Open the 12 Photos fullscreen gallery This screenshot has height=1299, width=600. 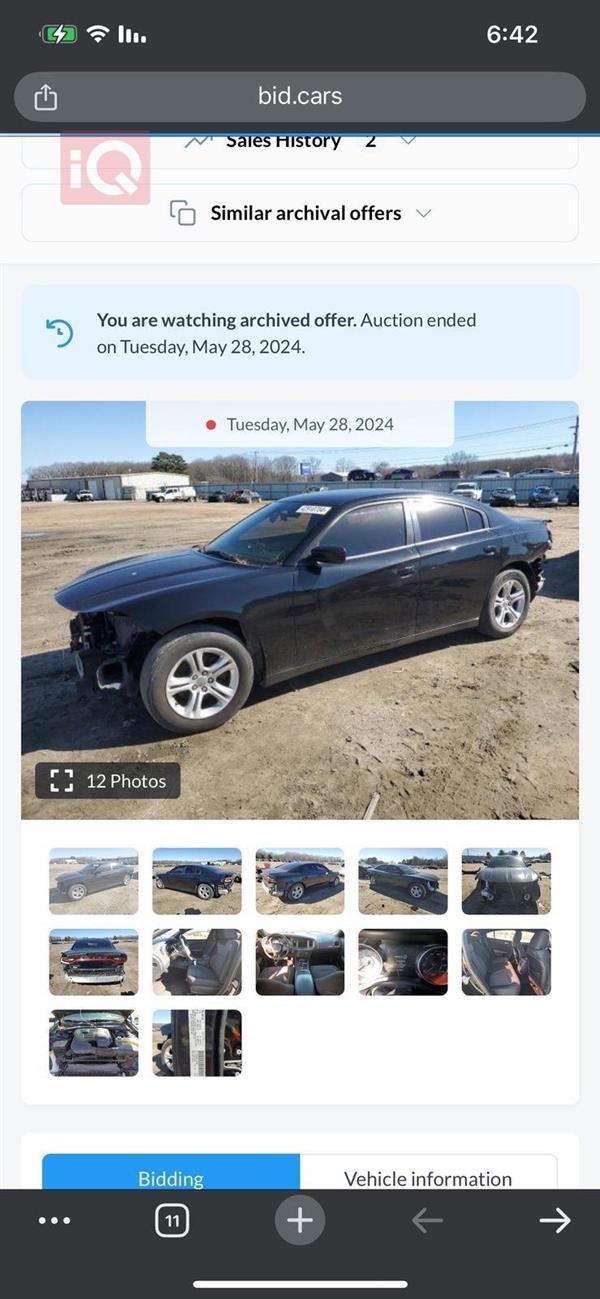(x=108, y=781)
